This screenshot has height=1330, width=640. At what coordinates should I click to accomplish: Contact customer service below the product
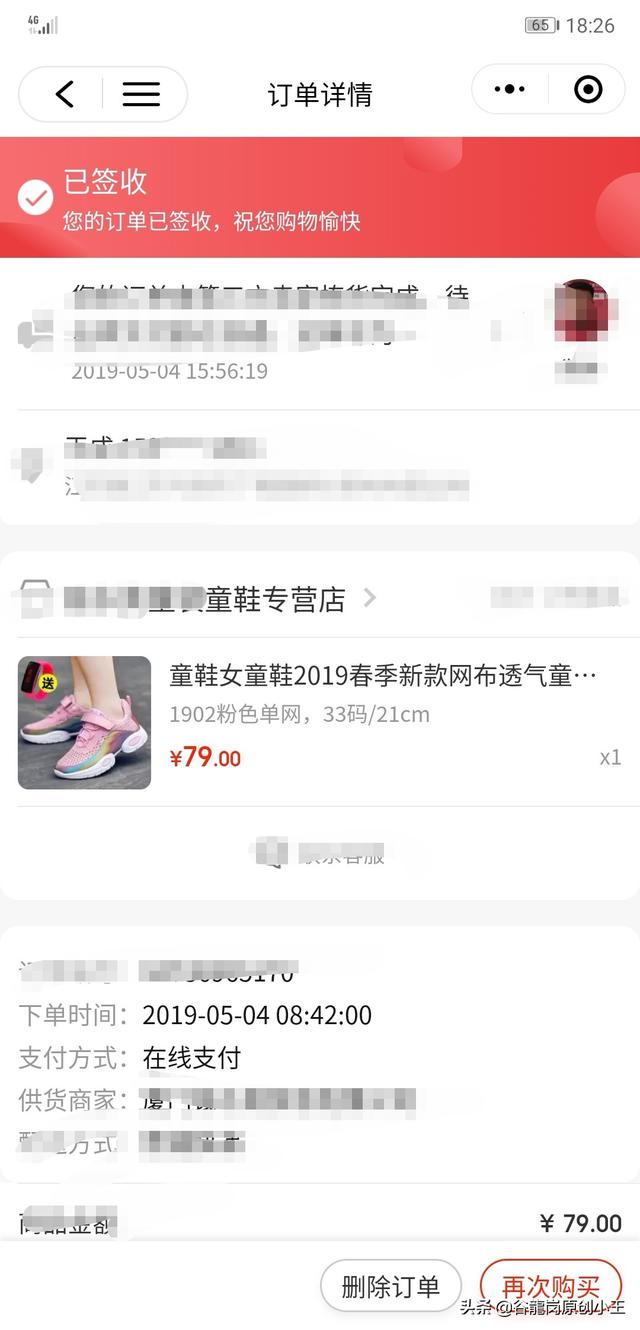coord(320,853)
